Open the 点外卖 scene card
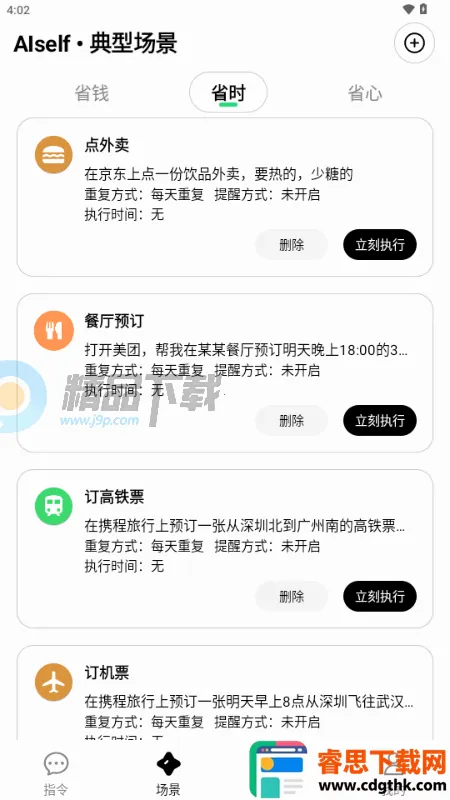Image resolution: width=450 pixels, height=800 pixels. pos(225,197)
